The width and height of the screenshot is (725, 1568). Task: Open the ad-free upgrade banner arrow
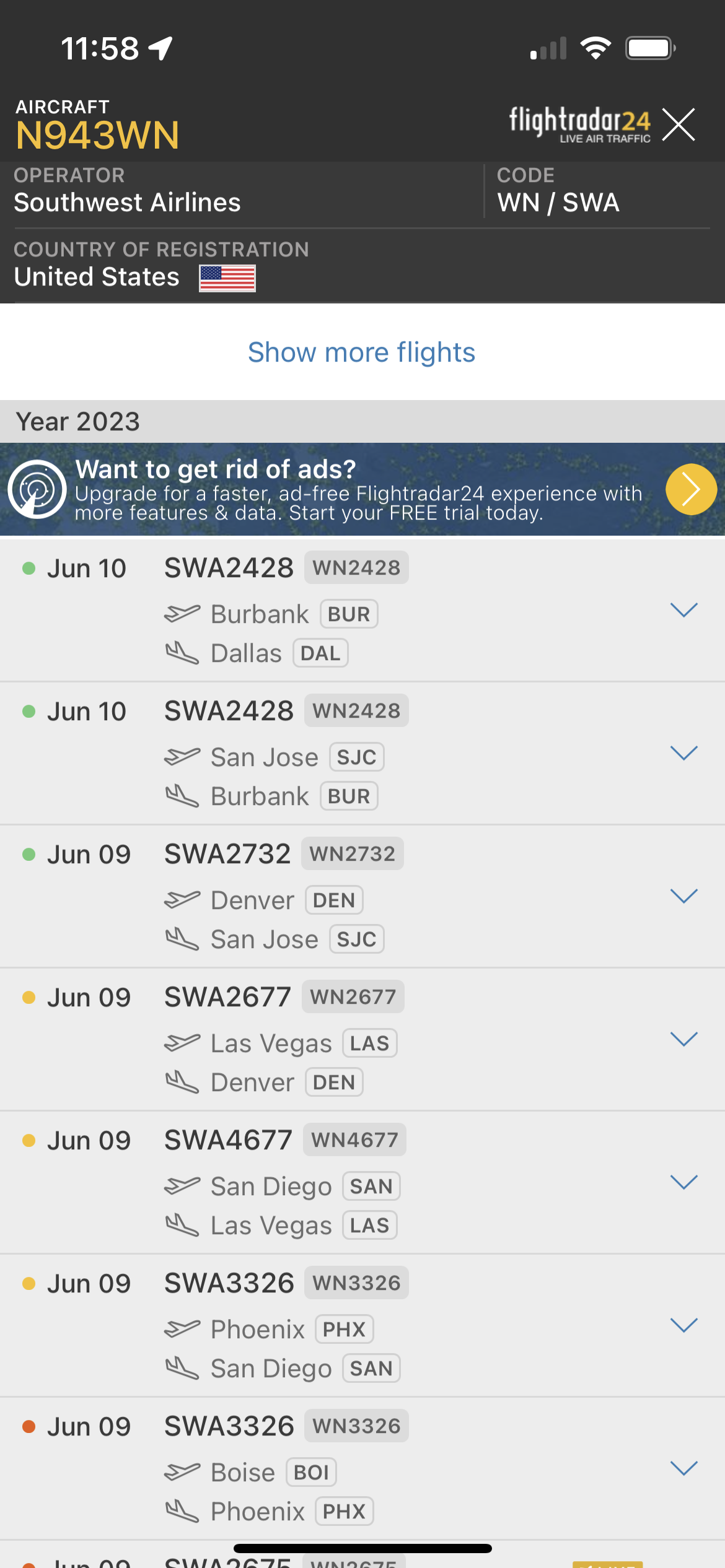point(691,489)
